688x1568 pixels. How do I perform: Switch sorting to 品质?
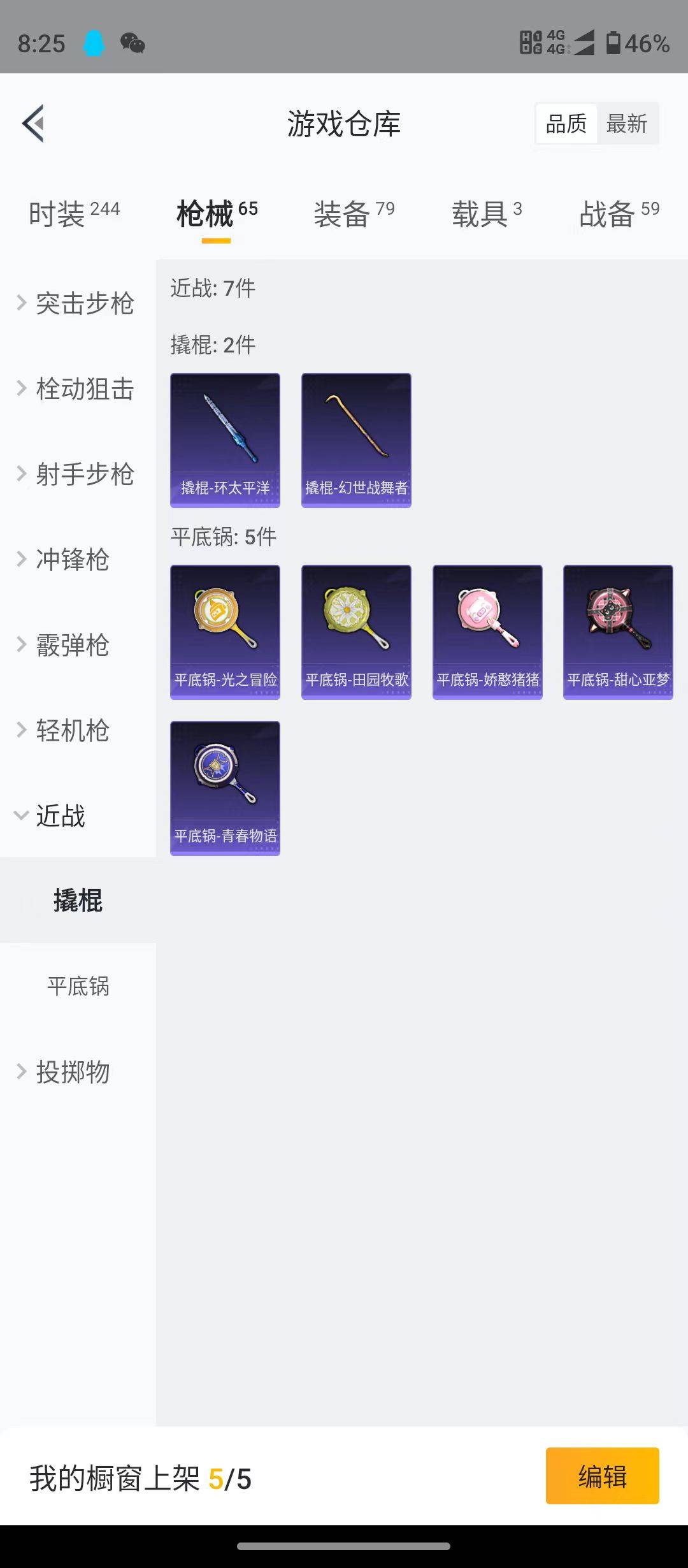coord(566,123)
